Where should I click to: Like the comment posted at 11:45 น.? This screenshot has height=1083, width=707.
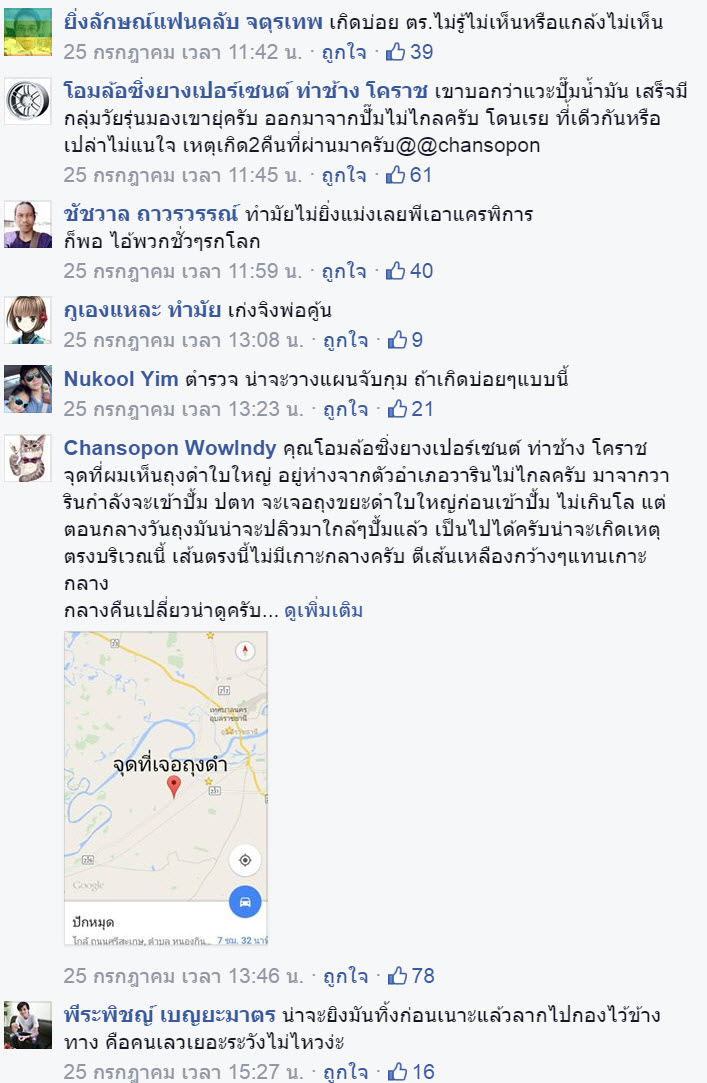click(x=344, y=175)
